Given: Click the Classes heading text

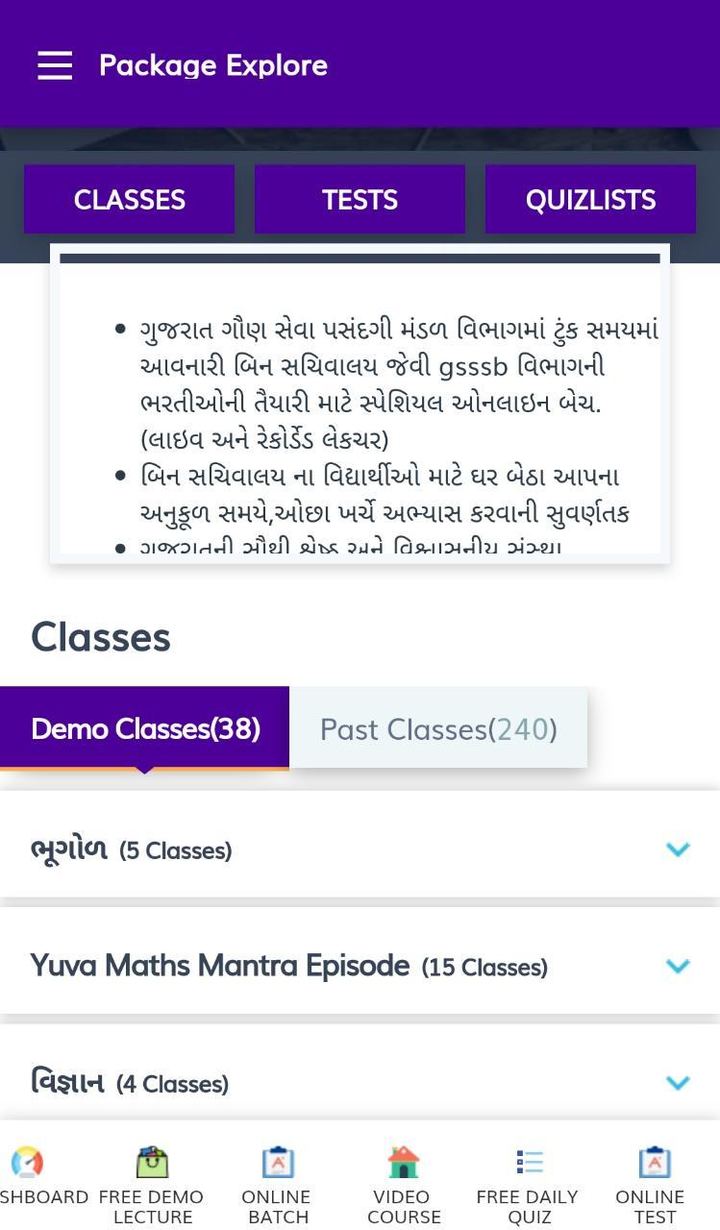Looking at the screenshot, I should (x=100, y=637).
